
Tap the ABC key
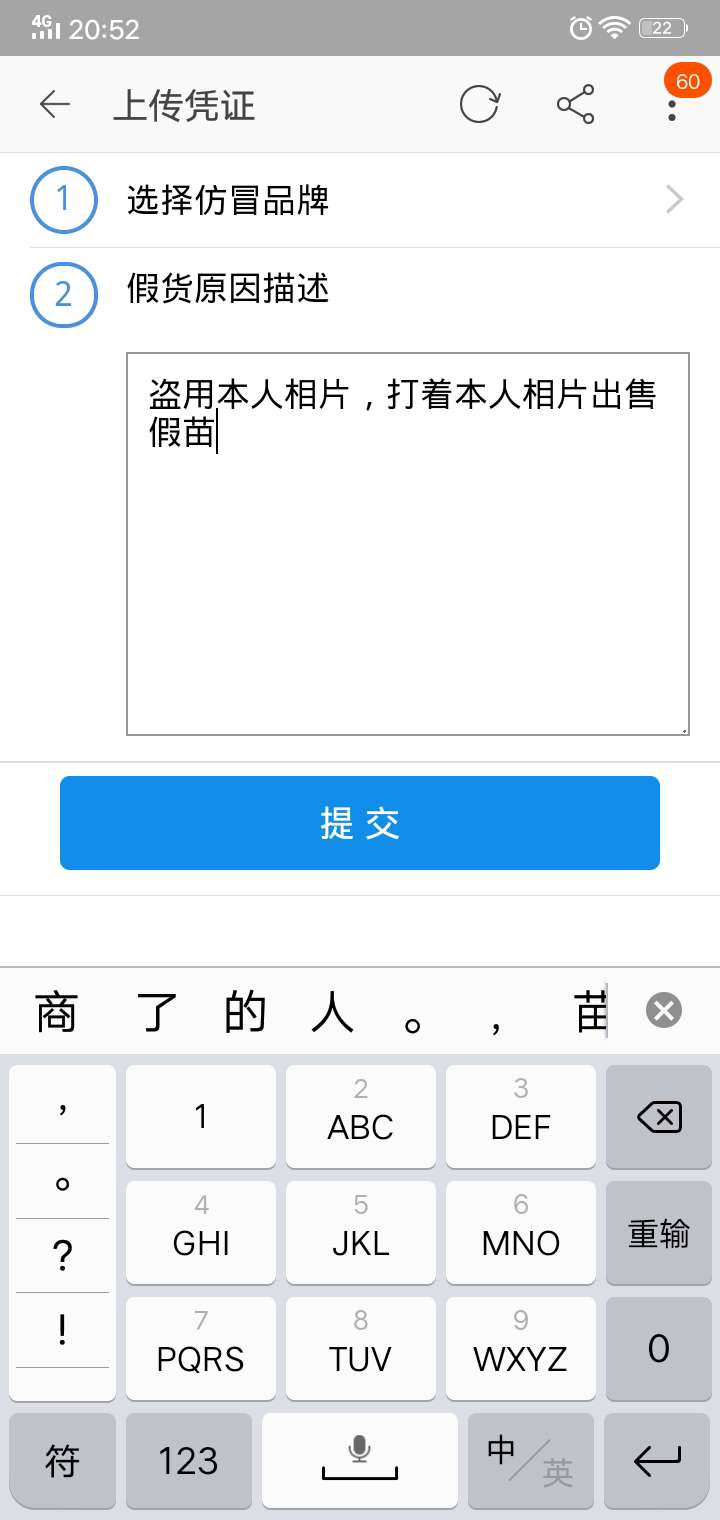(x=361, y=1114)
